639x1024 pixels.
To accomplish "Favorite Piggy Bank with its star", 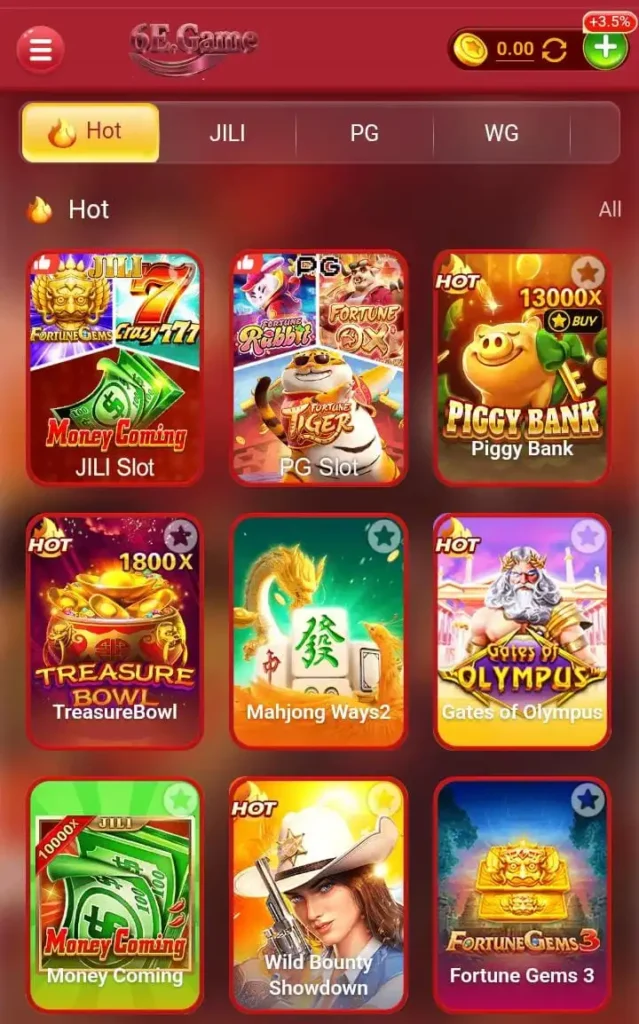I will click(588, 271).
